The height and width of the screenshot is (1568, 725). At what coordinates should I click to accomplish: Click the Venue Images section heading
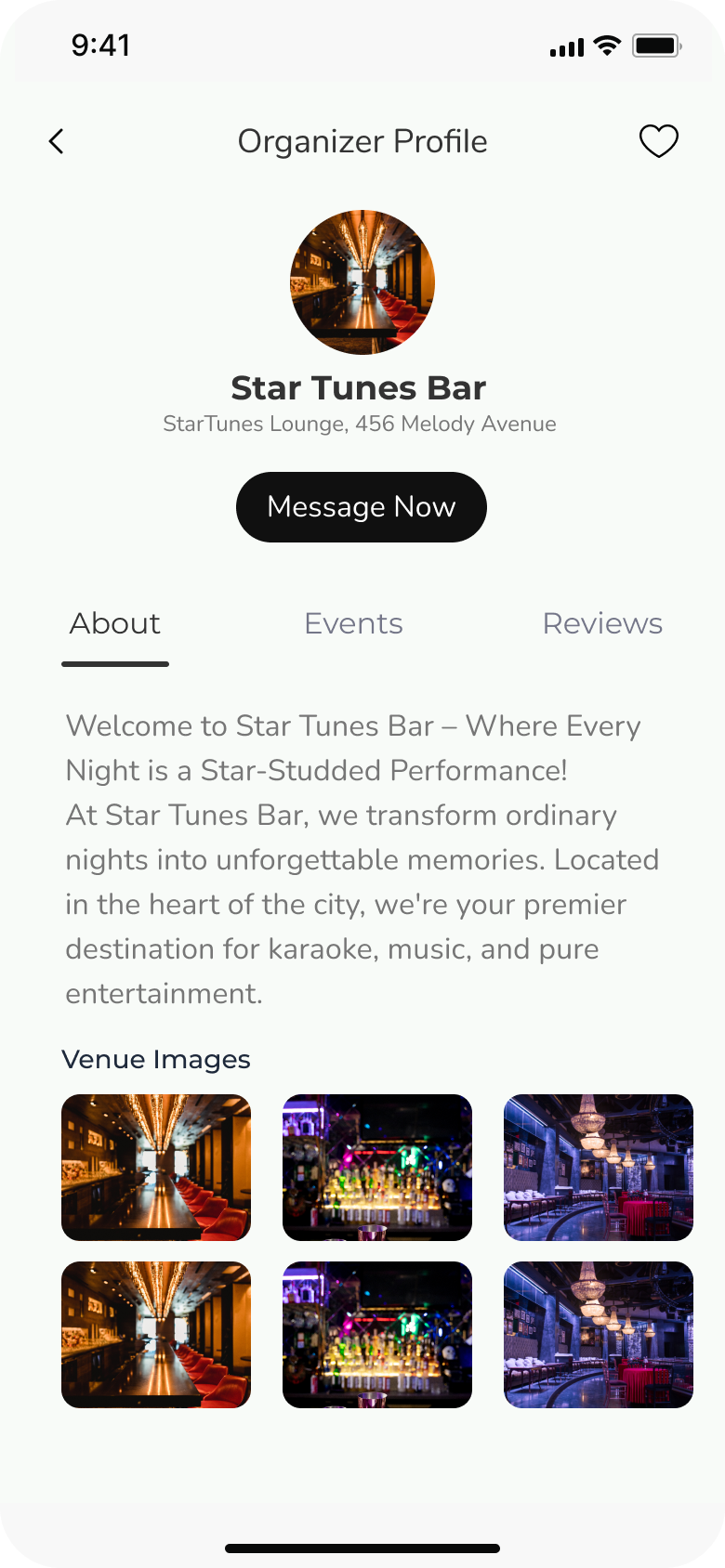pos(156,1059)
